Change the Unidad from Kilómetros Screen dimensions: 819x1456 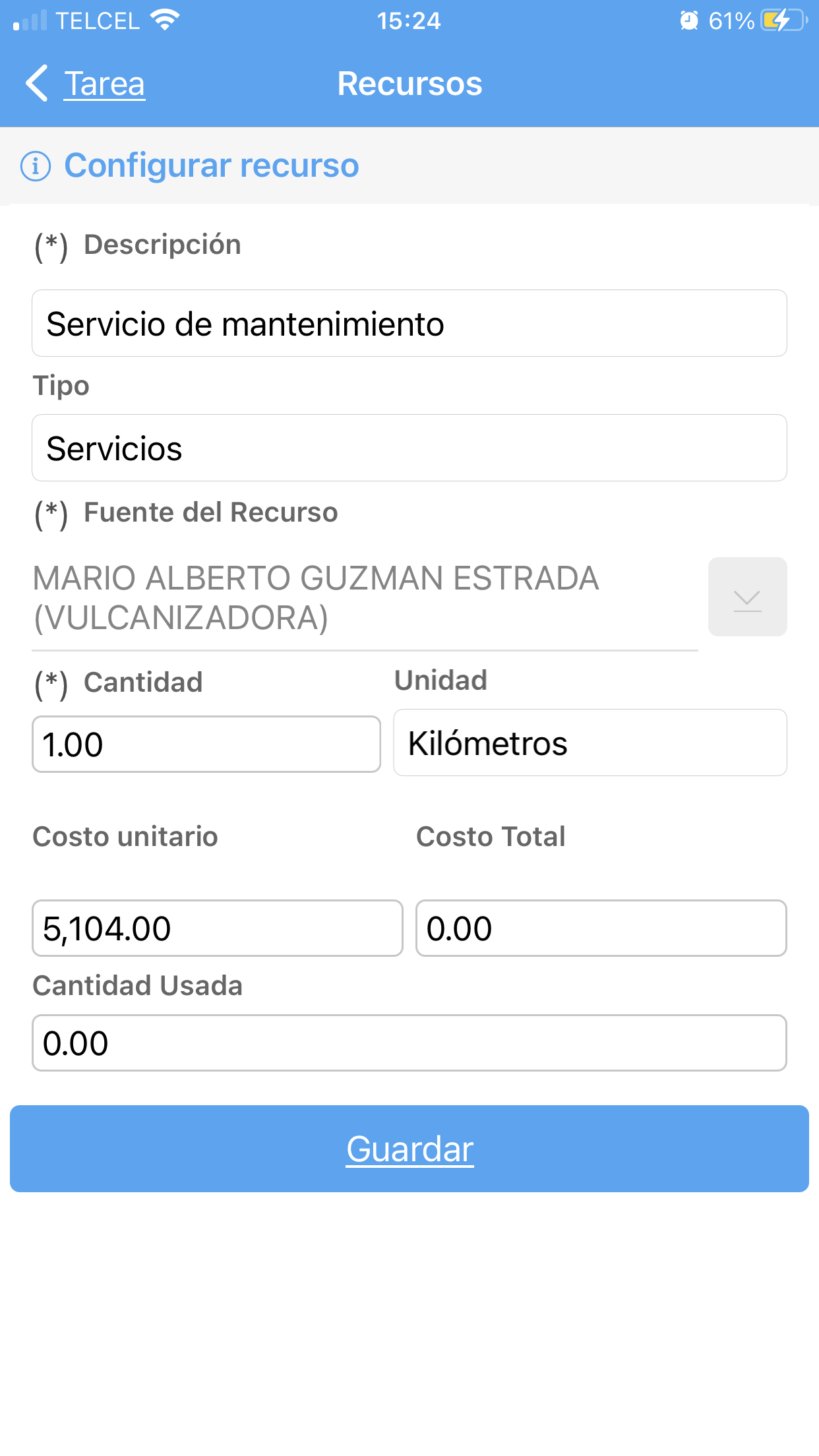(x=590, y=743)
